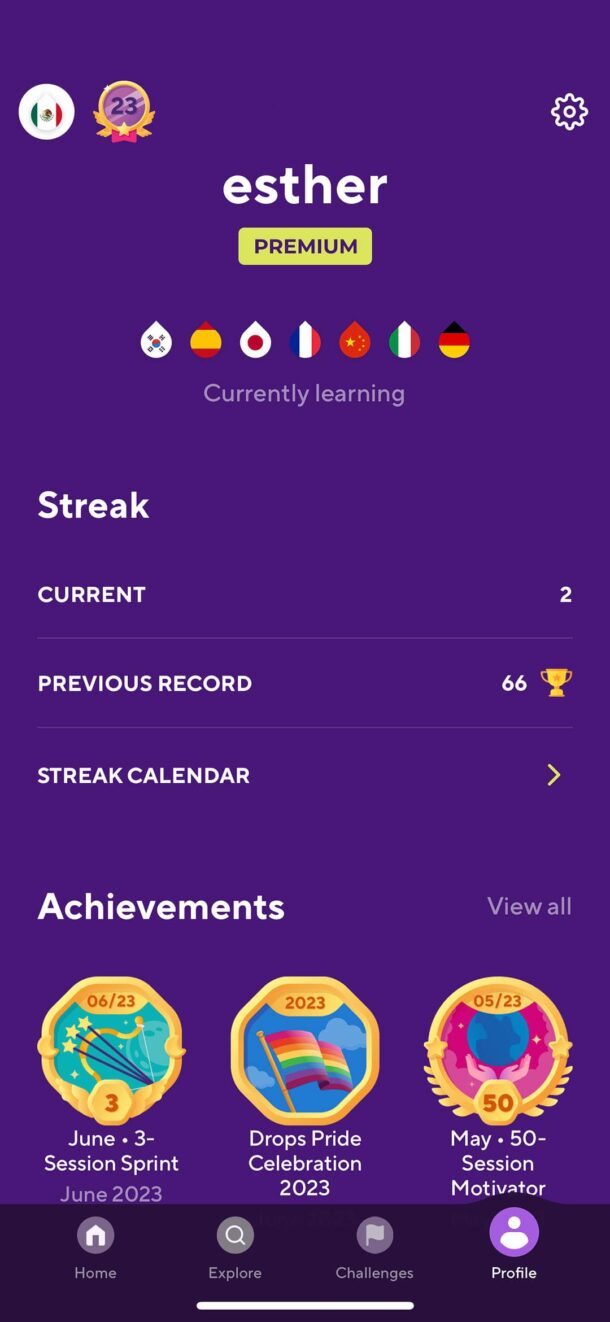Viewport: 610px width, 1322px height.
Task: Tap the Mexican flag language icon
Action: tap(46, 112)
